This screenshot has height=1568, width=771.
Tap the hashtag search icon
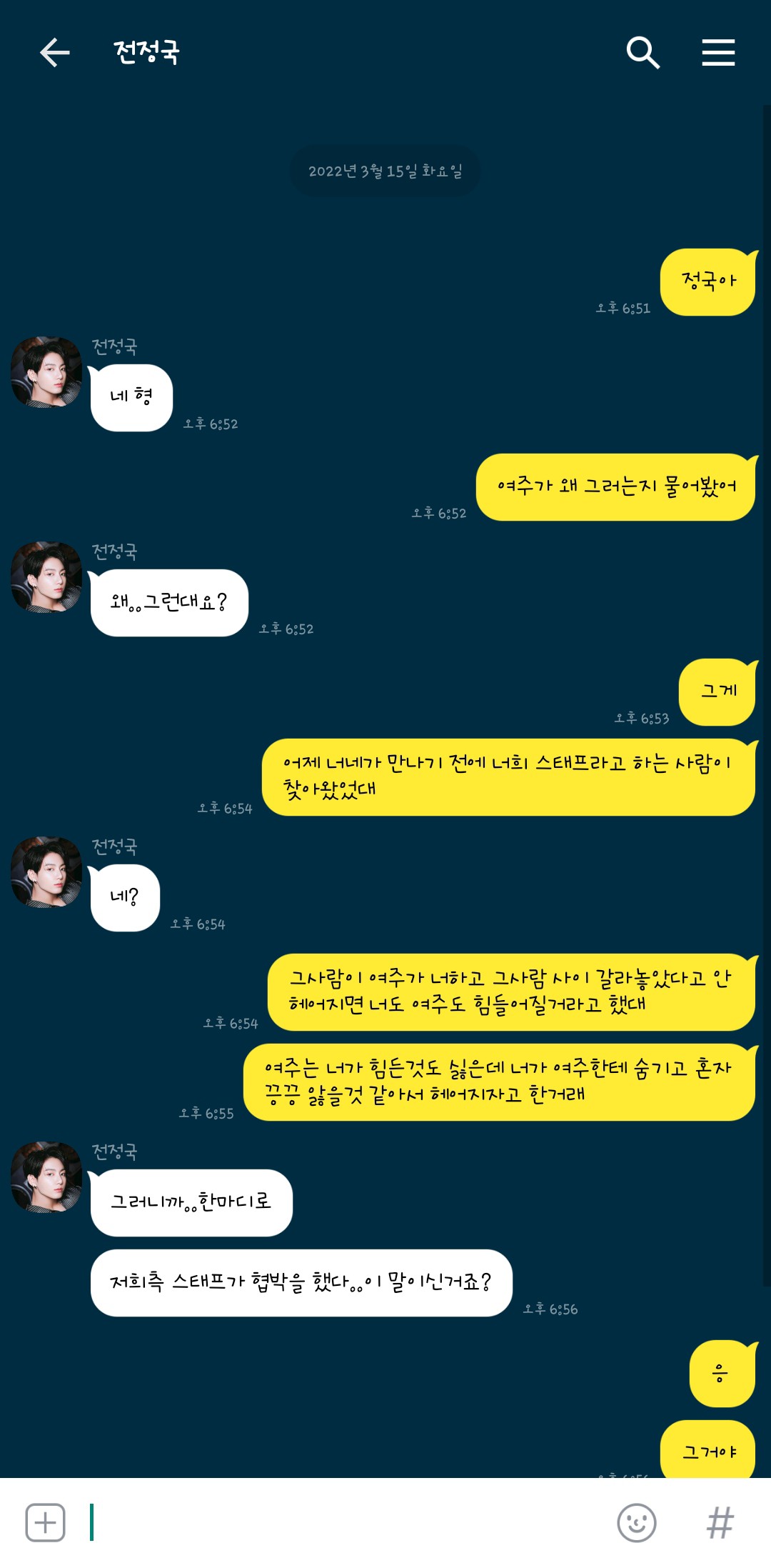[720, 1522]
